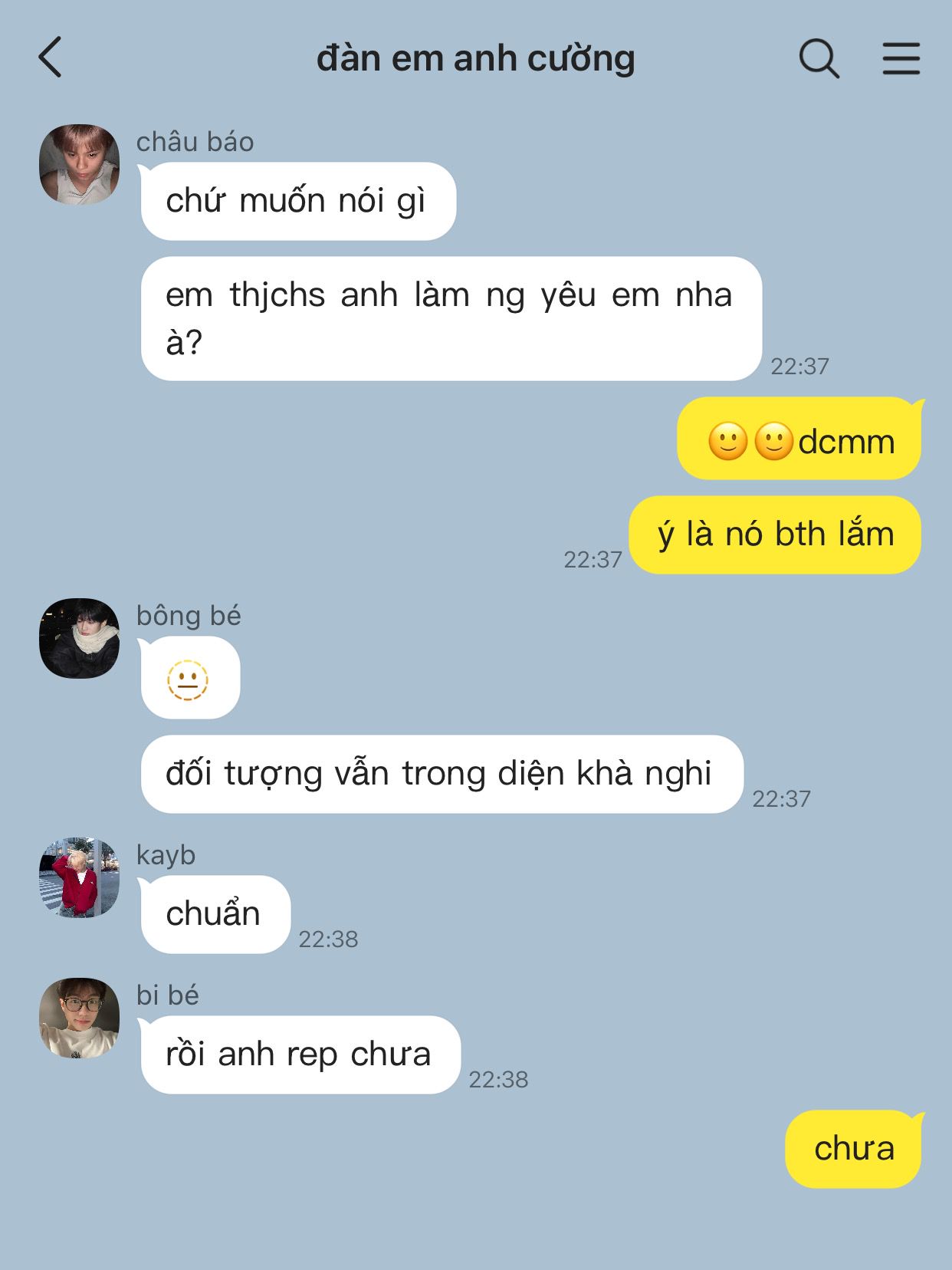Viewport: 952px width, 1270px height.
Task: Tap kayb's profile avatar
Action: (x=80, y=877)
